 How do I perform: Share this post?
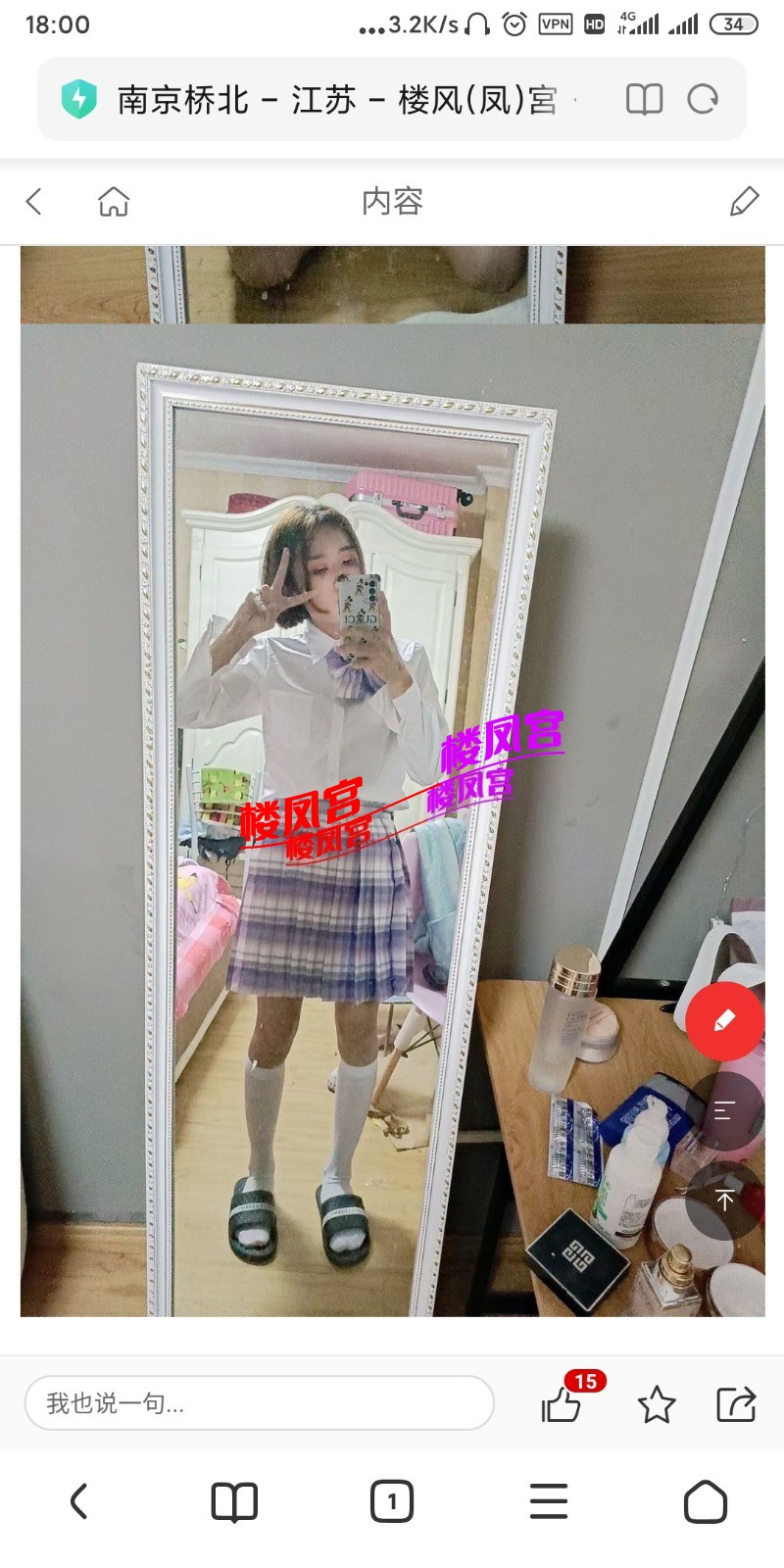(x=736, y=1404)
